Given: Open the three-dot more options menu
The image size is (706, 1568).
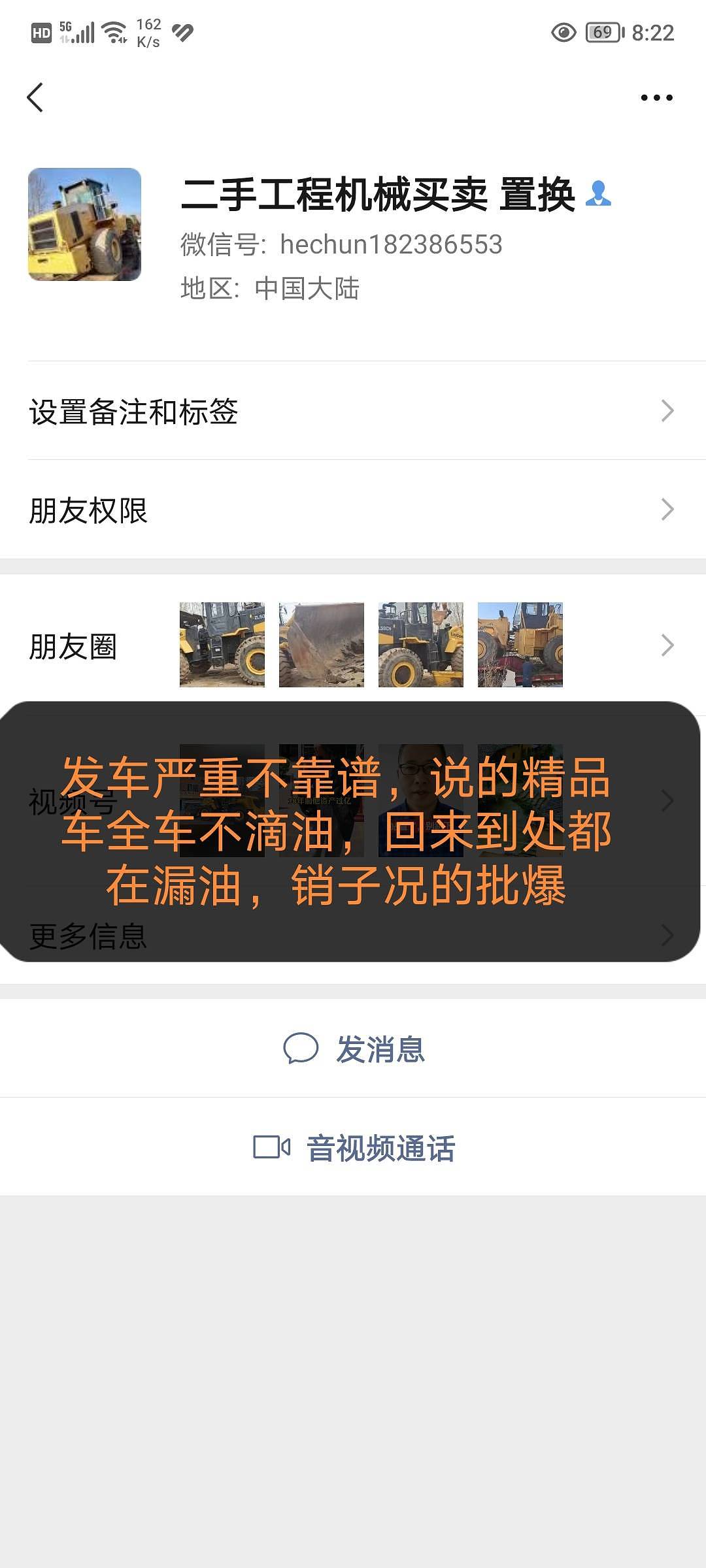Looking at the screenshot, I should (656, 98).
